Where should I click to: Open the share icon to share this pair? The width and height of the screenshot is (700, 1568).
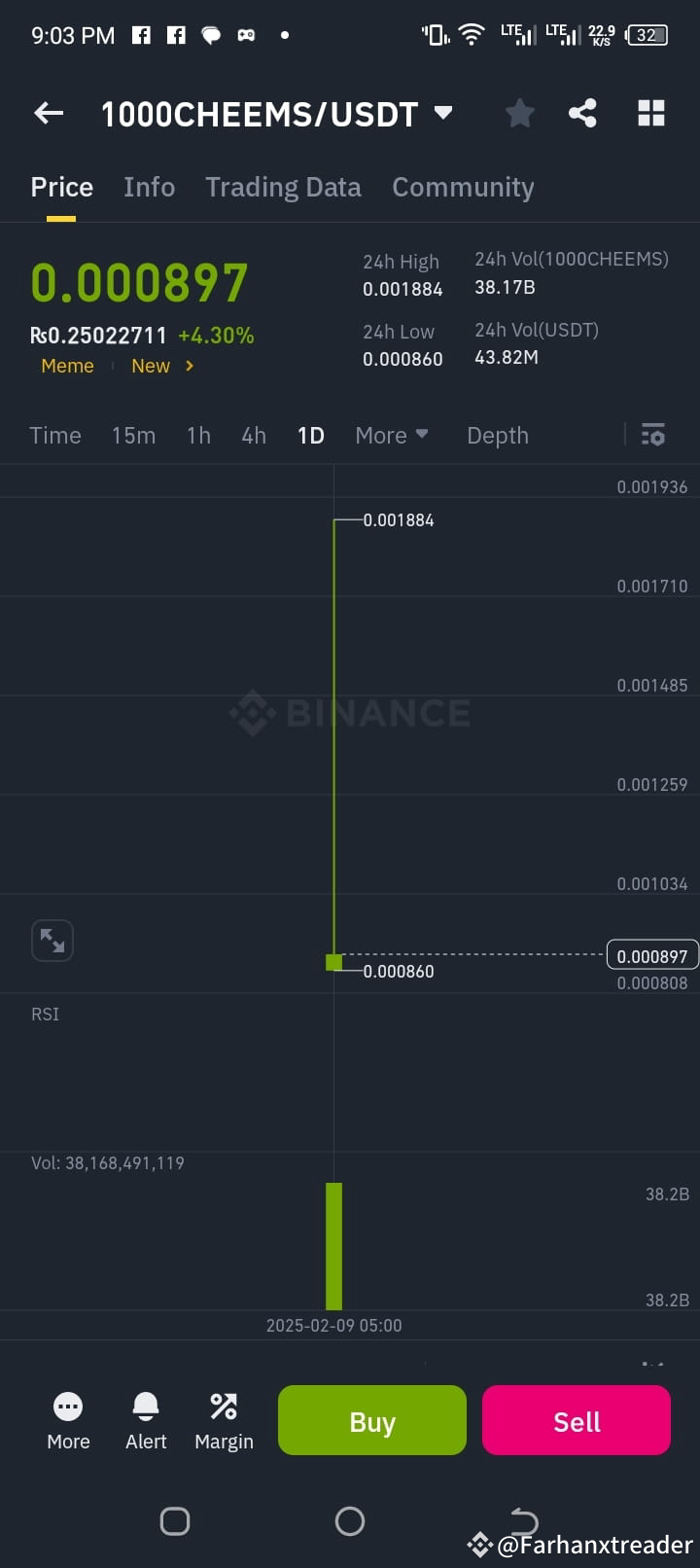583,113
